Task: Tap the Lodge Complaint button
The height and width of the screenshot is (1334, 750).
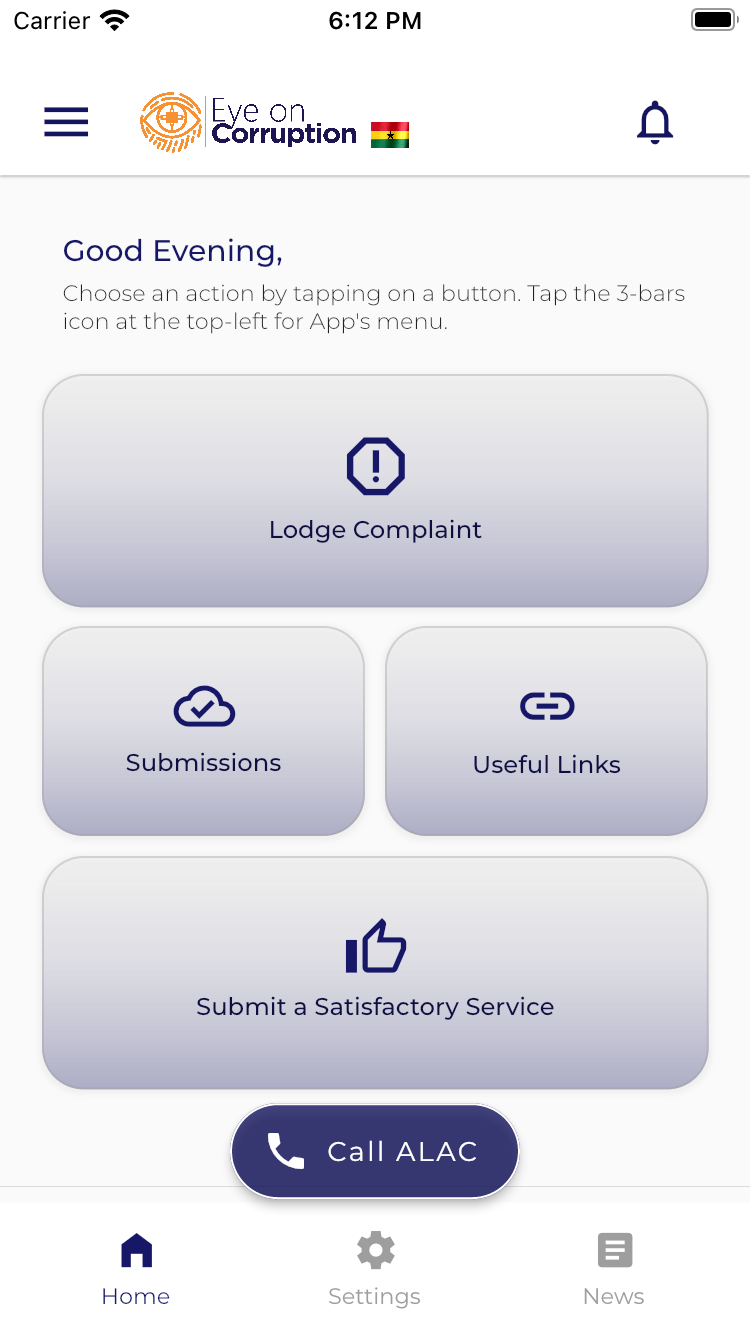Action: coord(375,491)
